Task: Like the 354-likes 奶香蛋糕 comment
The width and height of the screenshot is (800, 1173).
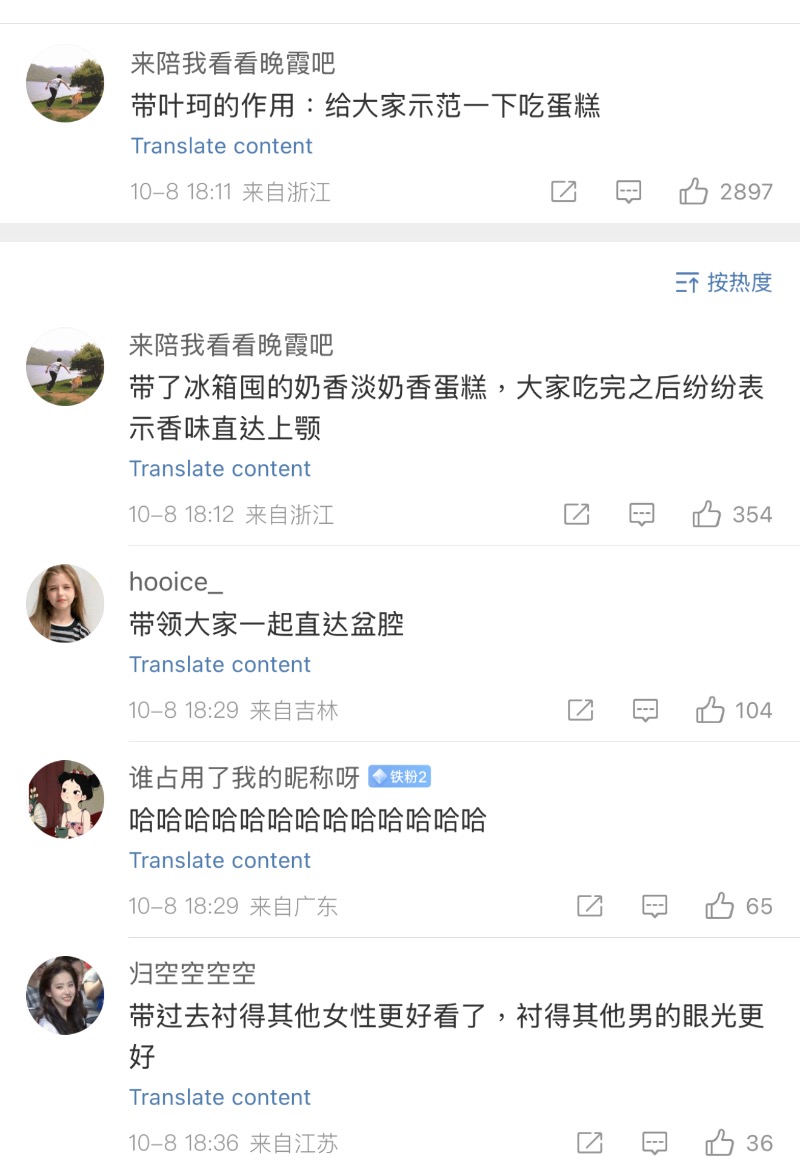Action: point(707,515)
